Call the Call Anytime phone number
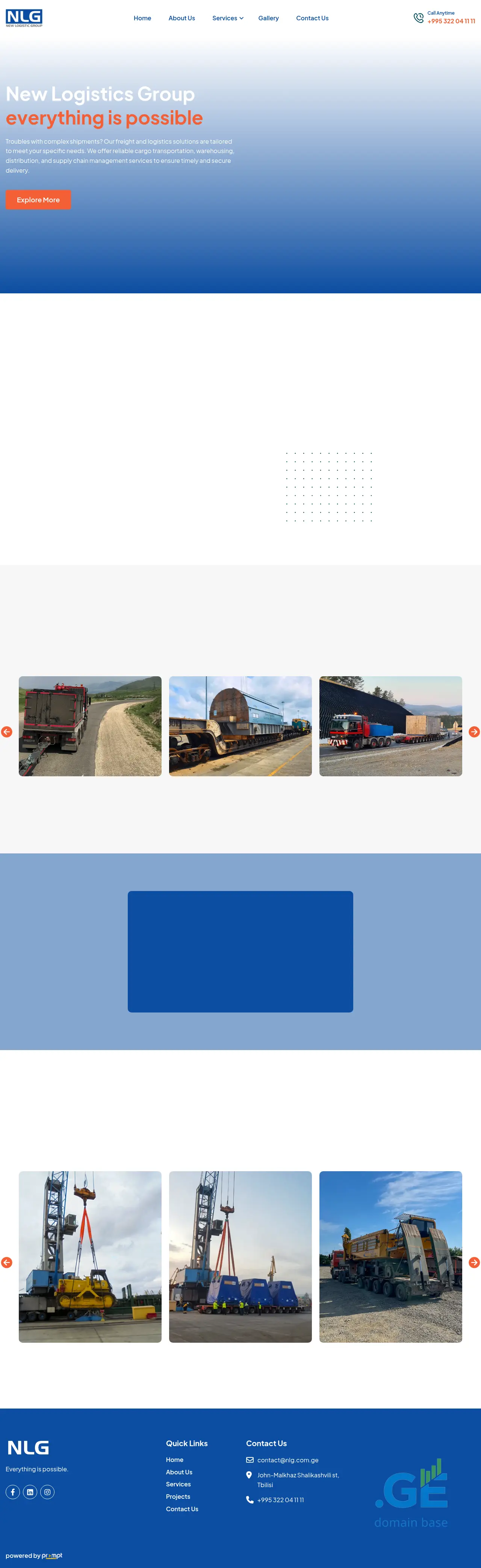Viewport: 481px width, 1568px height. coord(451,21)
